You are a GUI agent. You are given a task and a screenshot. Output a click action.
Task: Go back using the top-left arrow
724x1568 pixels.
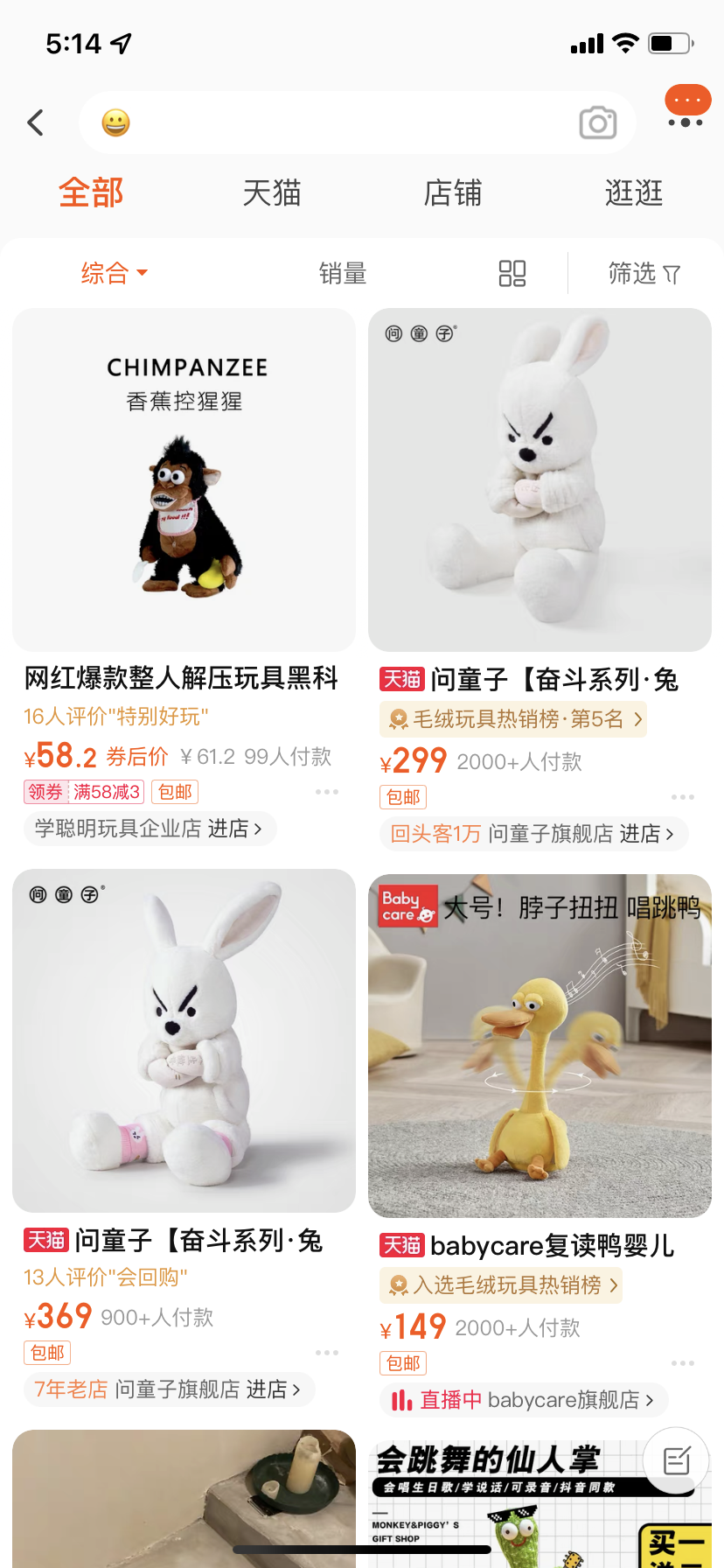(36, 122)
